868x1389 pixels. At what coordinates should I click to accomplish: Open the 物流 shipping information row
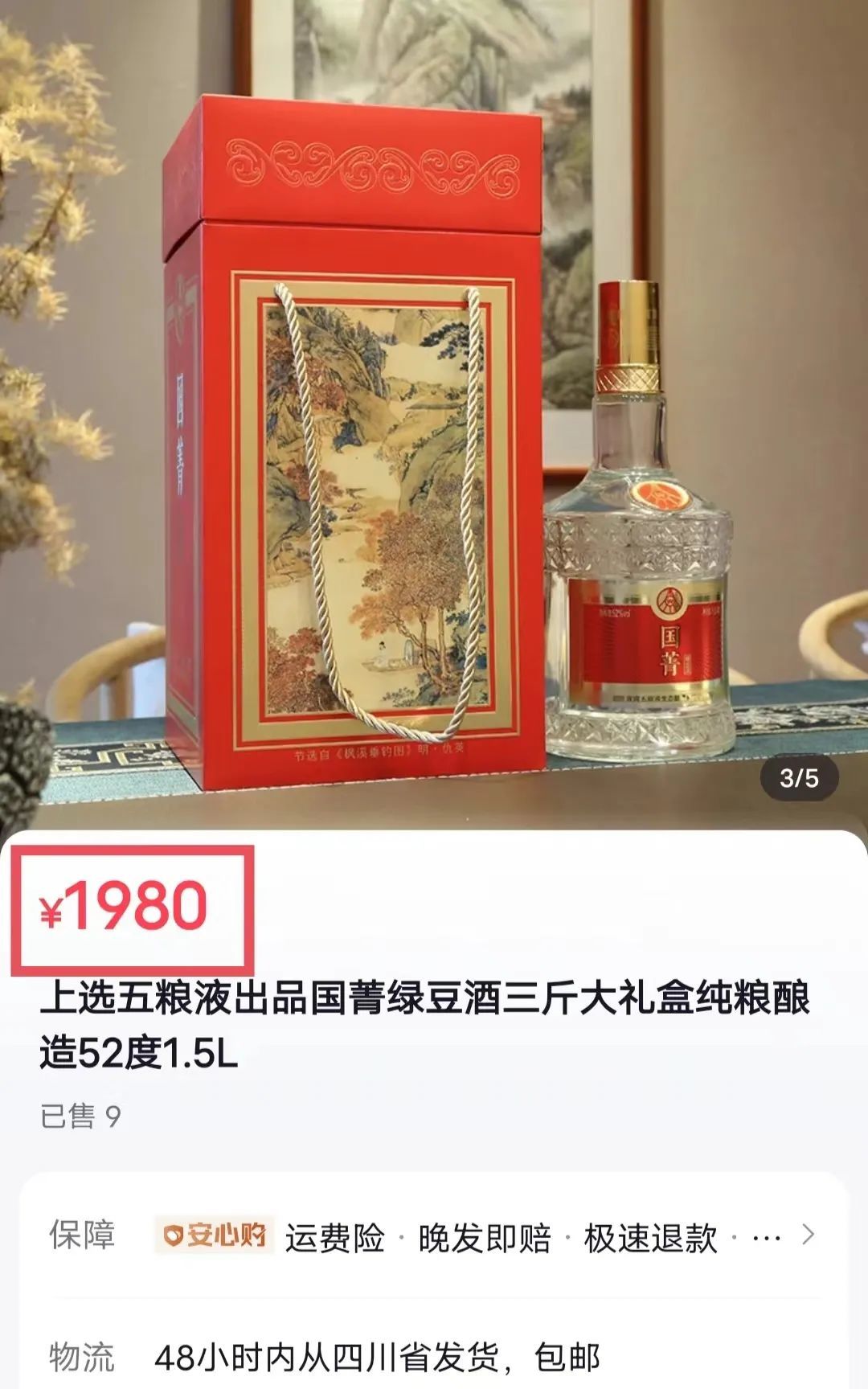(378, 1358)
